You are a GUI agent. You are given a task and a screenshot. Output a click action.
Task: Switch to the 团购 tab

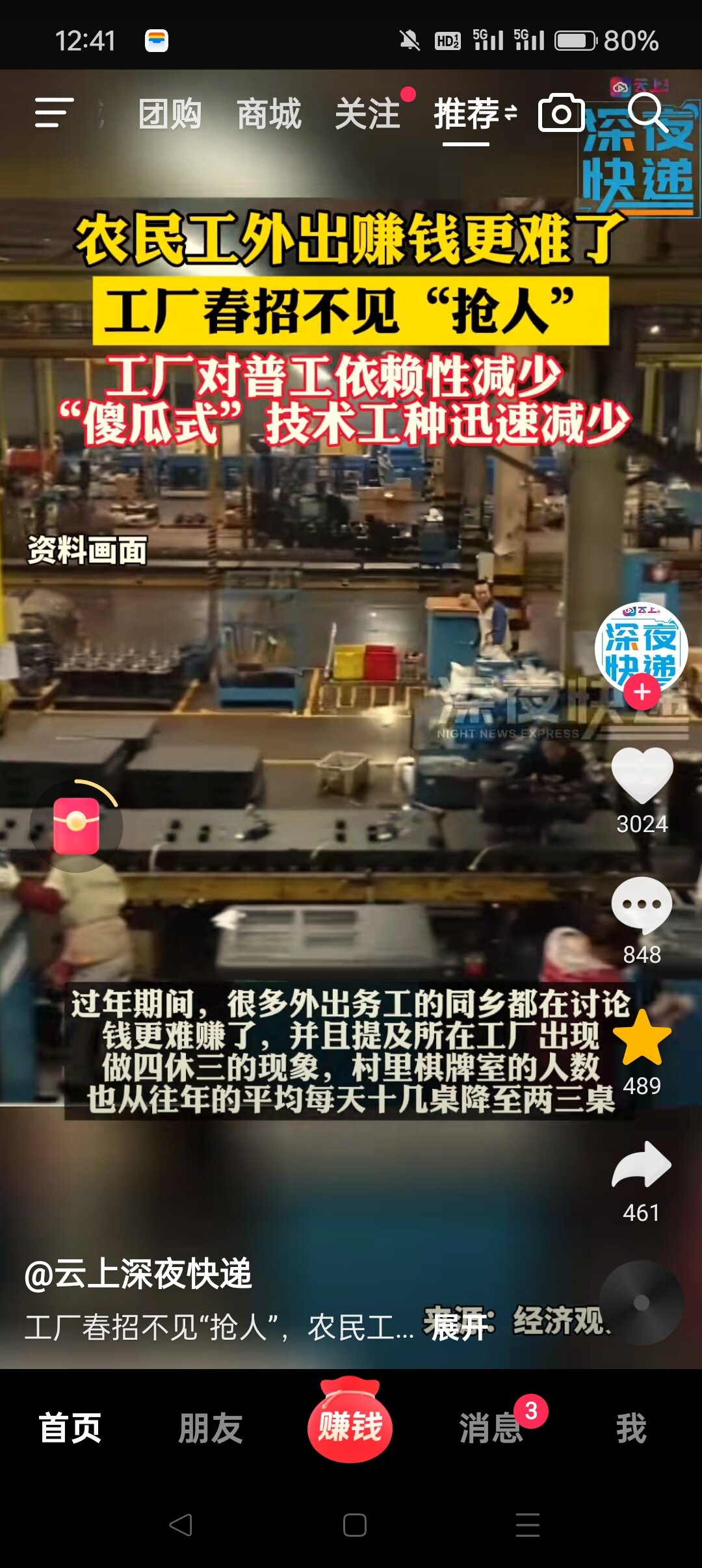[170, 114]
